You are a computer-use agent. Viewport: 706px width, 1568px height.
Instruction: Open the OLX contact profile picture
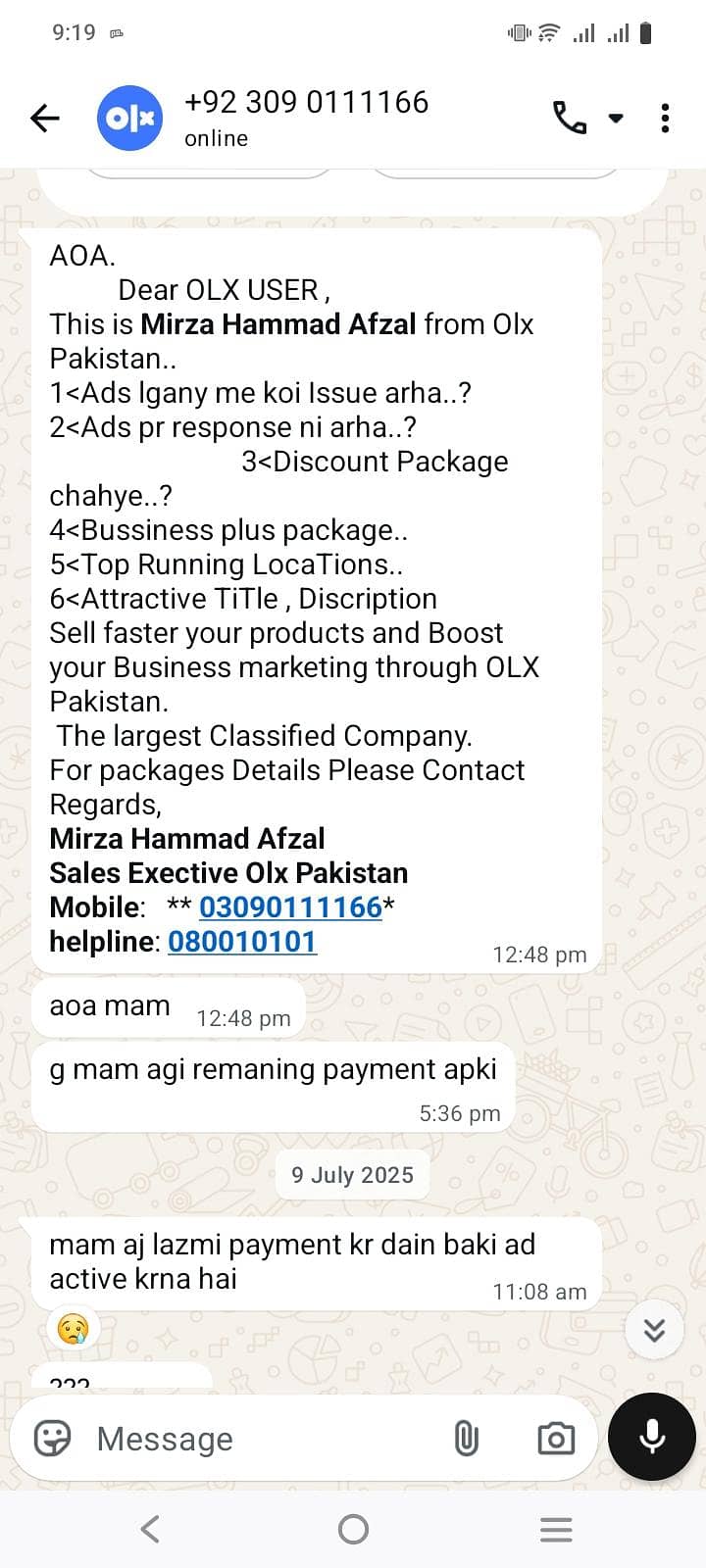coord(129,119)
